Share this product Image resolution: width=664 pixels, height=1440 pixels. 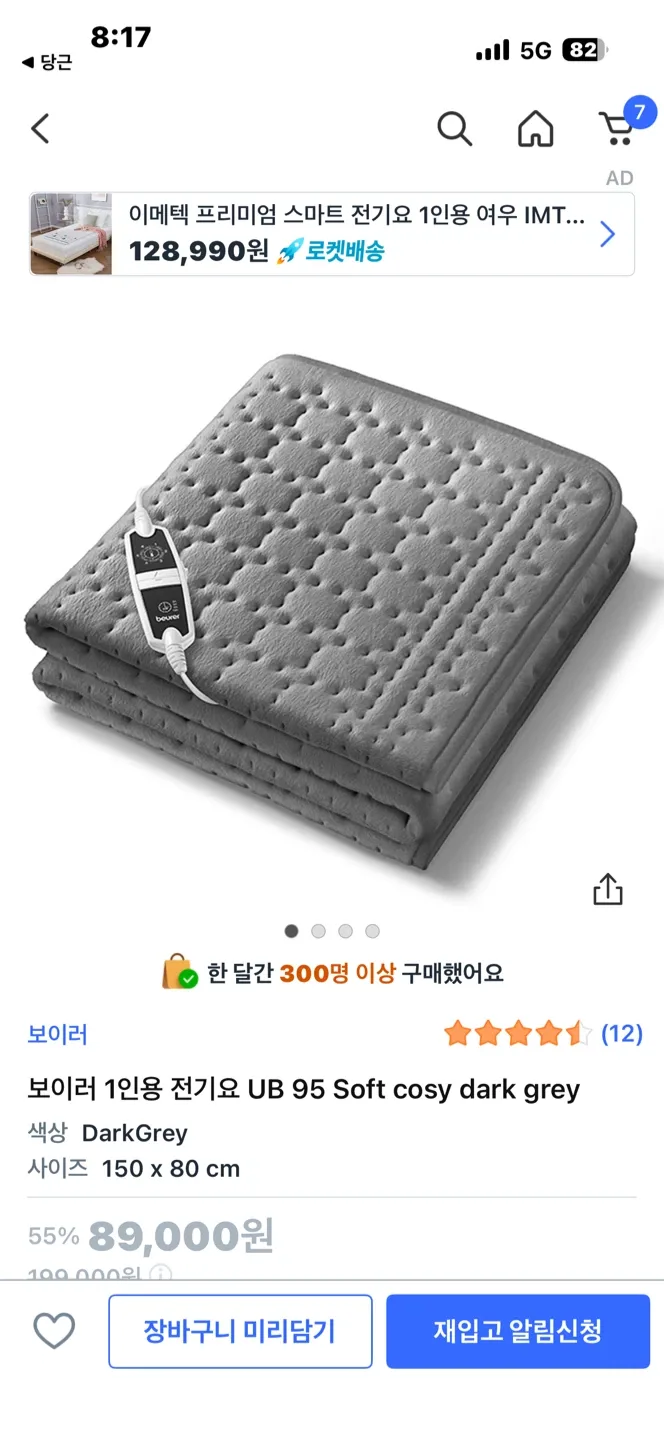click(x=608, y=889)
